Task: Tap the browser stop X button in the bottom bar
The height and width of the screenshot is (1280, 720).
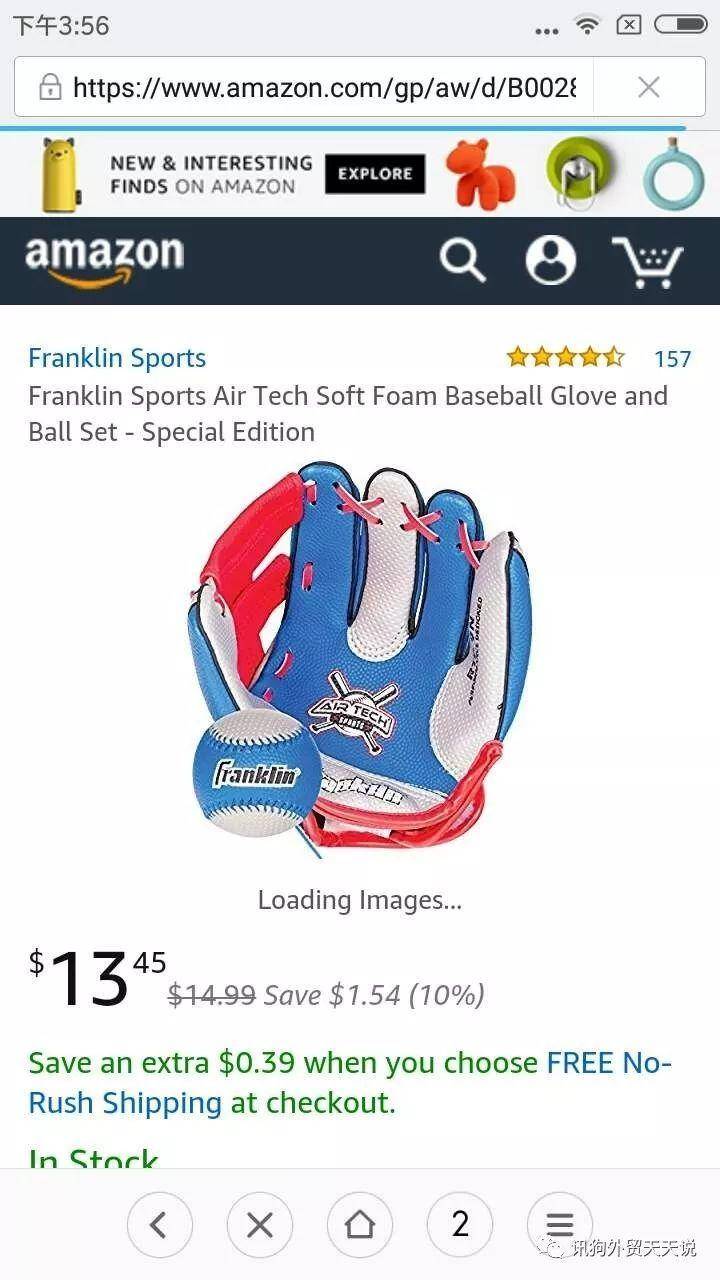Action: click(259, 1224)
